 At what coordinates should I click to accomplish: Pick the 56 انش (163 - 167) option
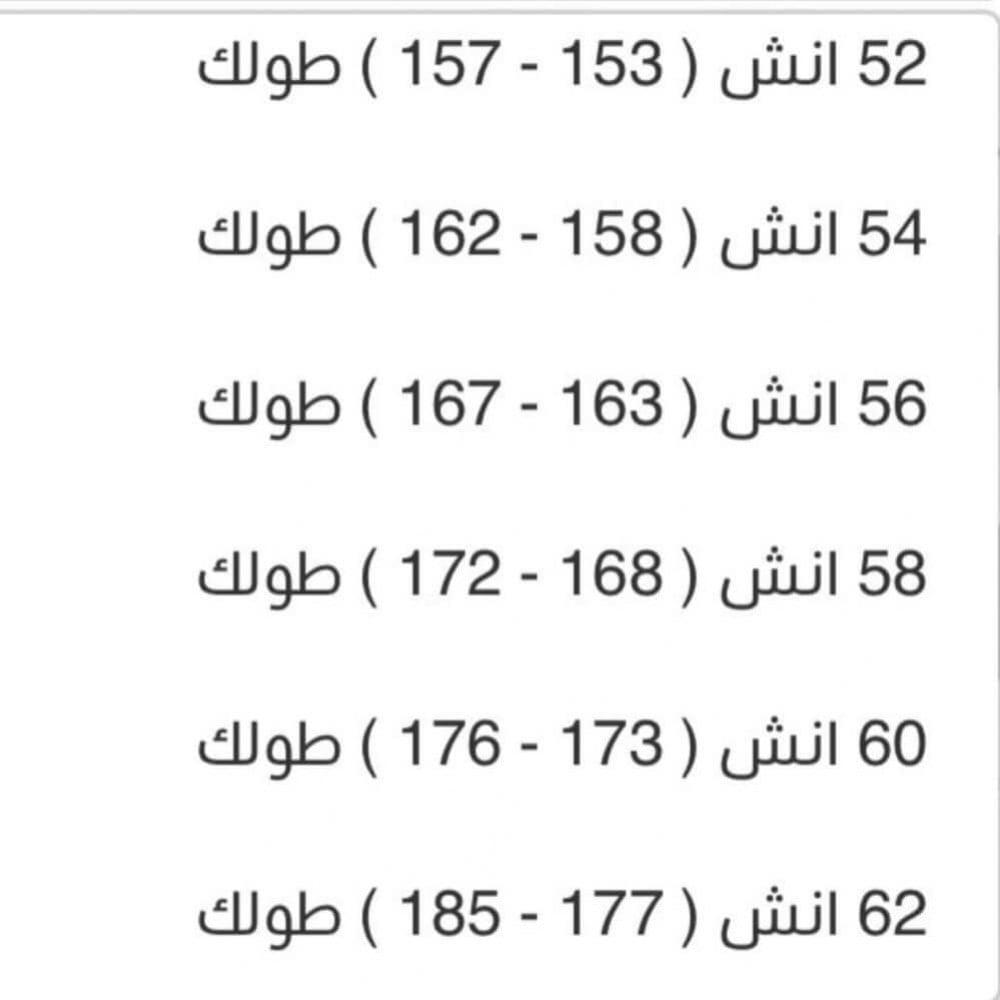[563, 406]
